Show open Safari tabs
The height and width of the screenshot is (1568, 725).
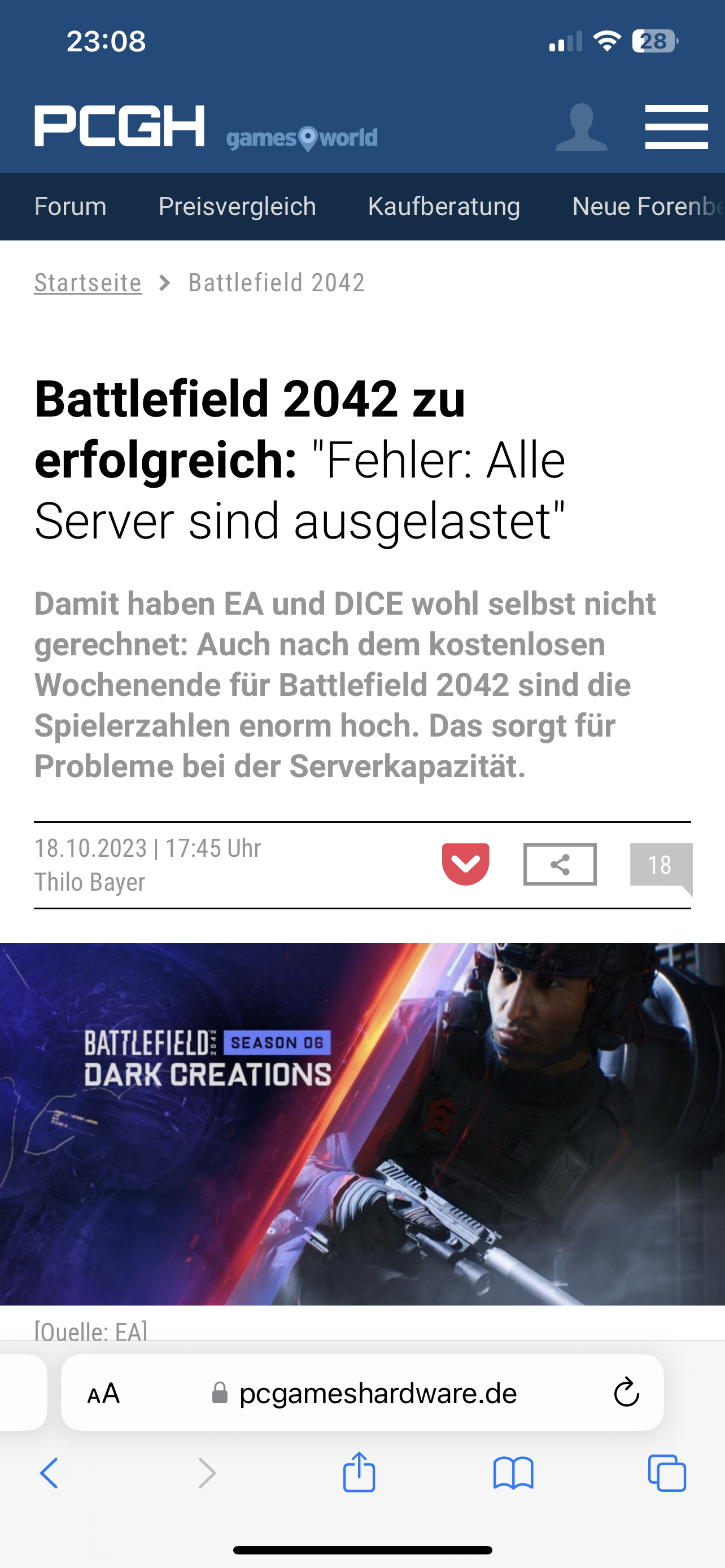(667, 1474)
